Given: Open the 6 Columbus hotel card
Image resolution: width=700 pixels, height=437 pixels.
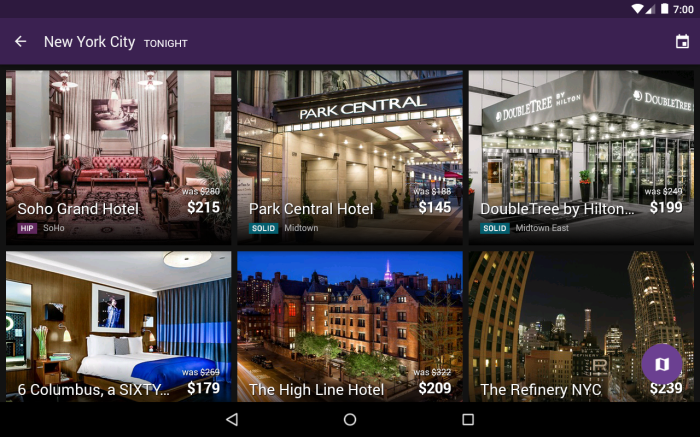Looking at the screenshot, I should 118,325.
